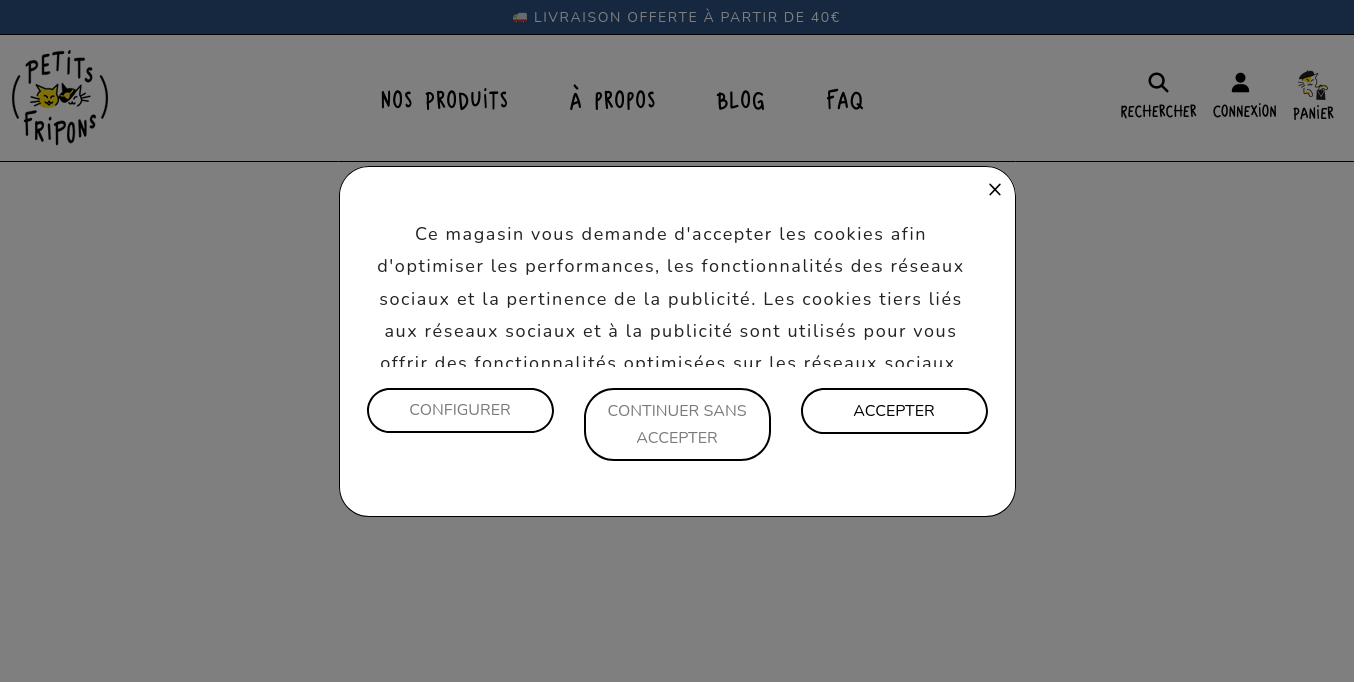This screenshot has width=1366, height=682.
Task: Go to the À Propos page
Action: point(612,100)
